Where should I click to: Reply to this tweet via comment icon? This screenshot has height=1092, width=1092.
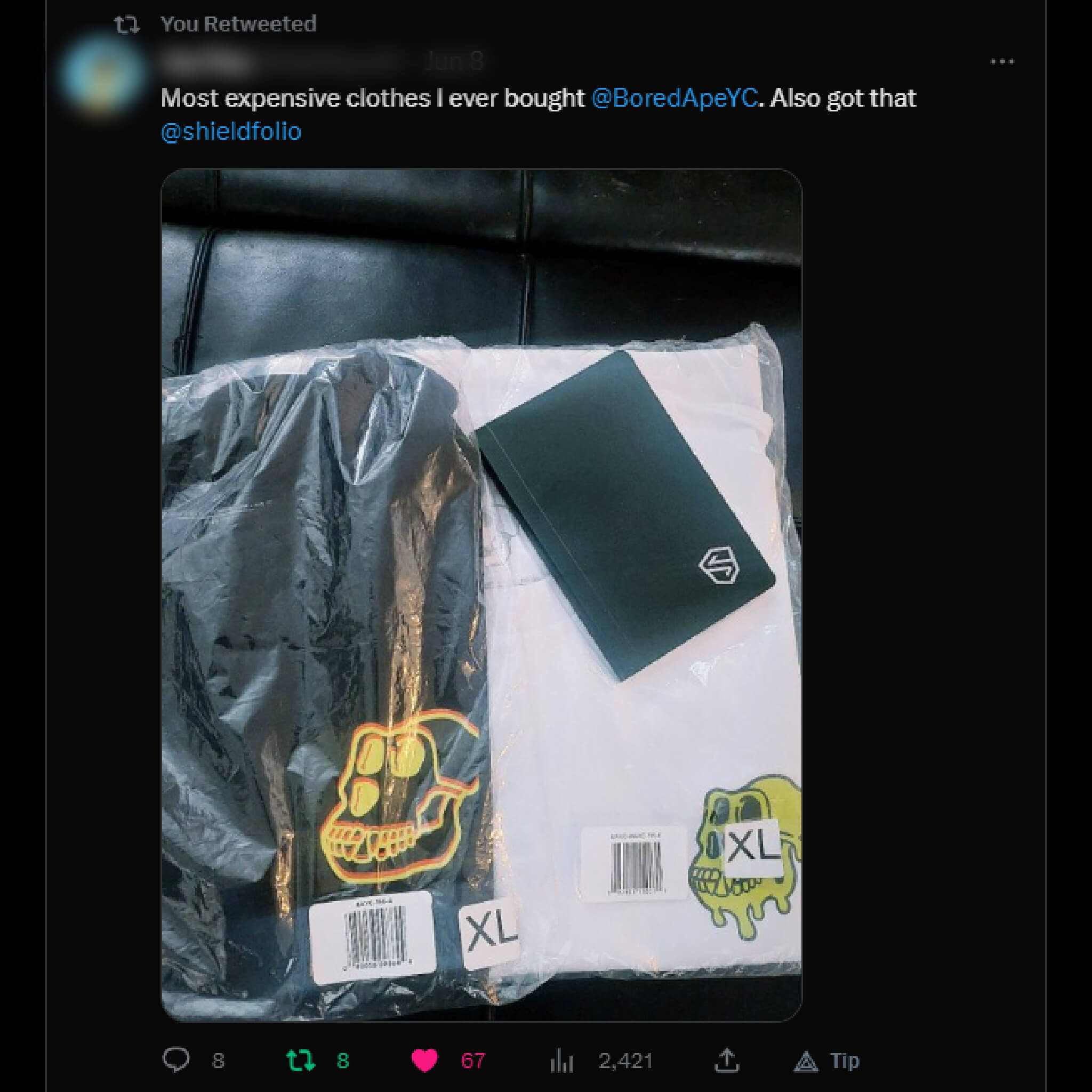click(x=176, y=1060)
